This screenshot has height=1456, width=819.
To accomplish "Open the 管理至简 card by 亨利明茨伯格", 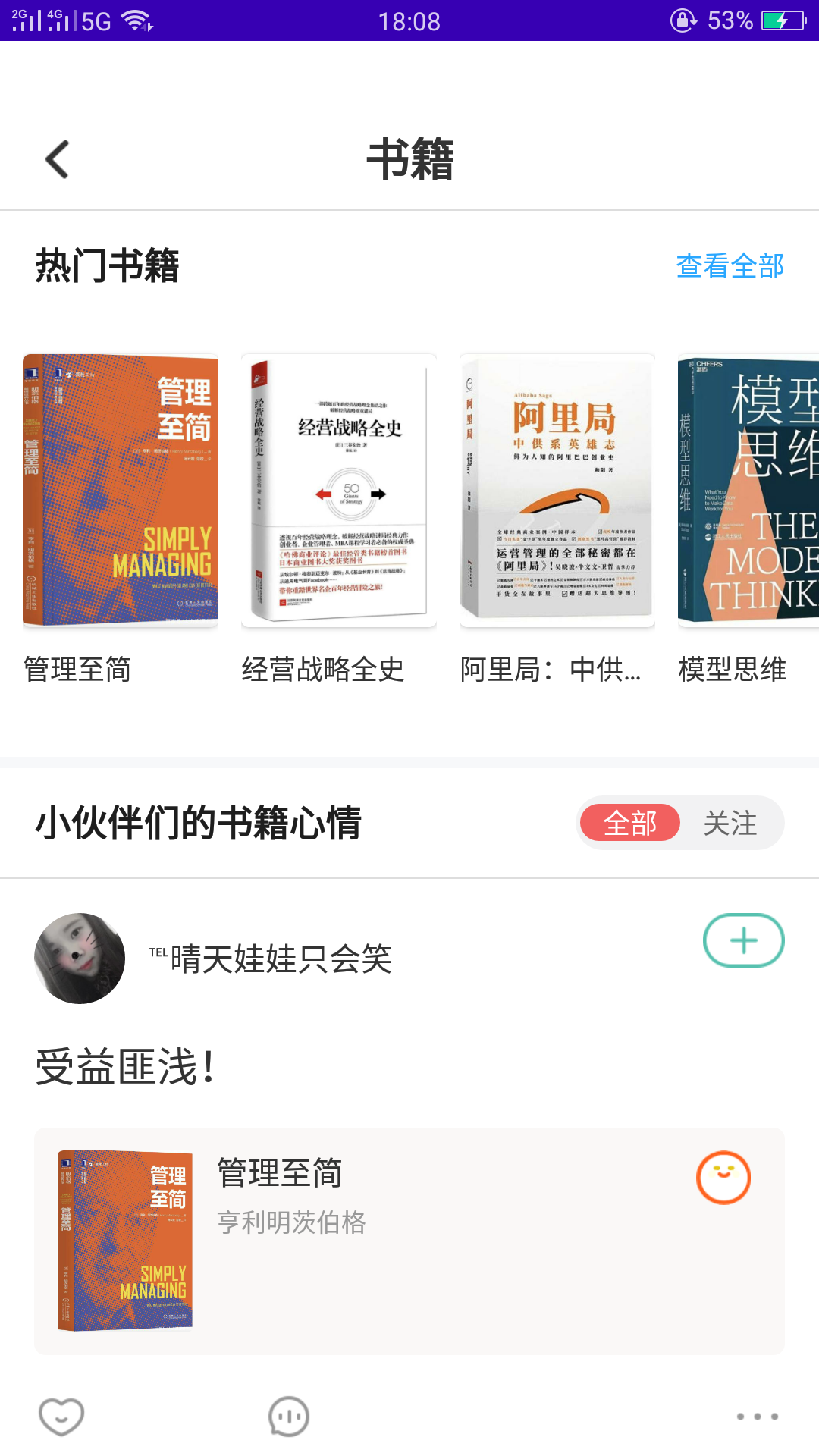I will pos(409,1241).
